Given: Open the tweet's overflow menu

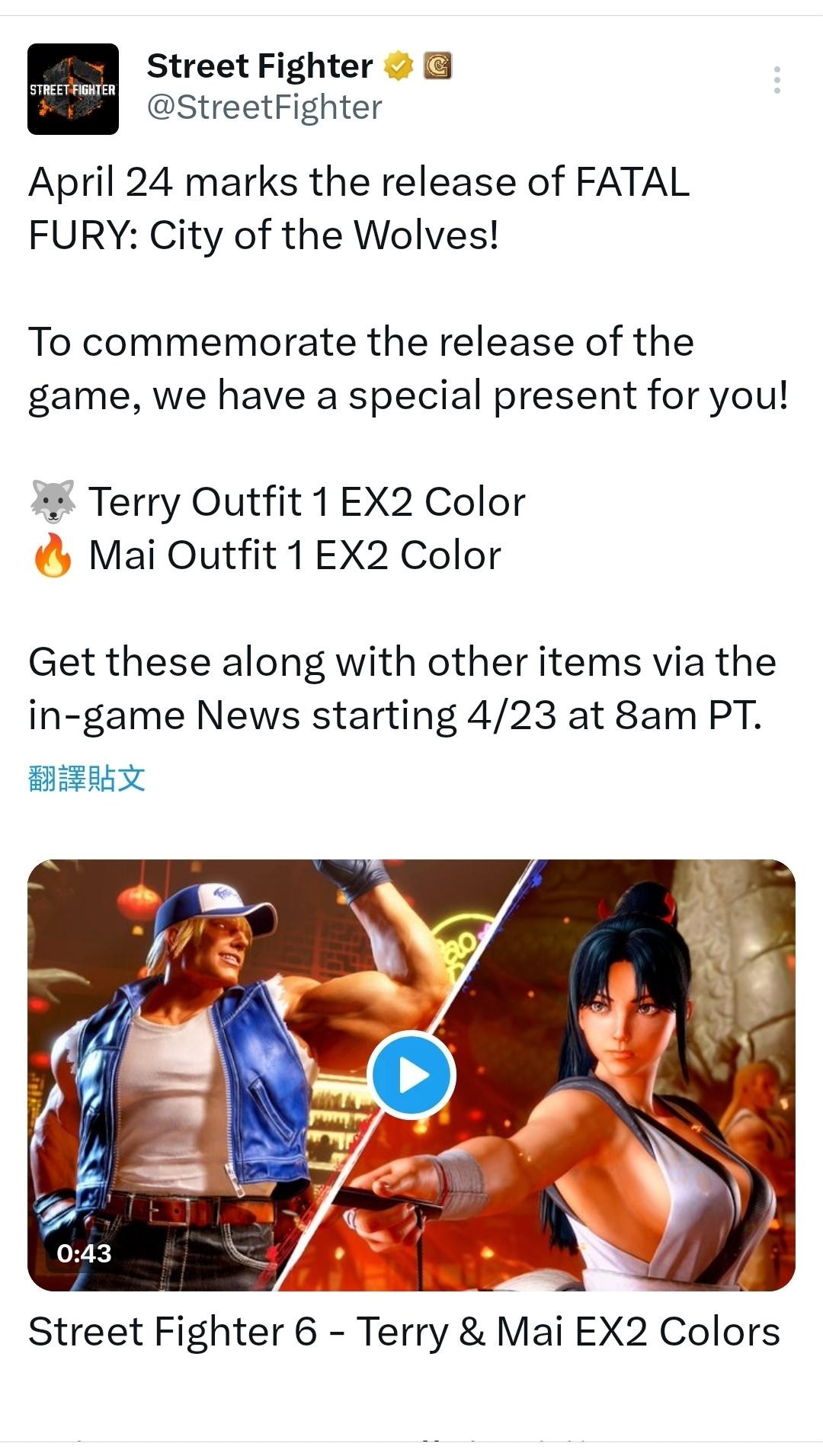Looking at the screenshot, I should point(777,80).
